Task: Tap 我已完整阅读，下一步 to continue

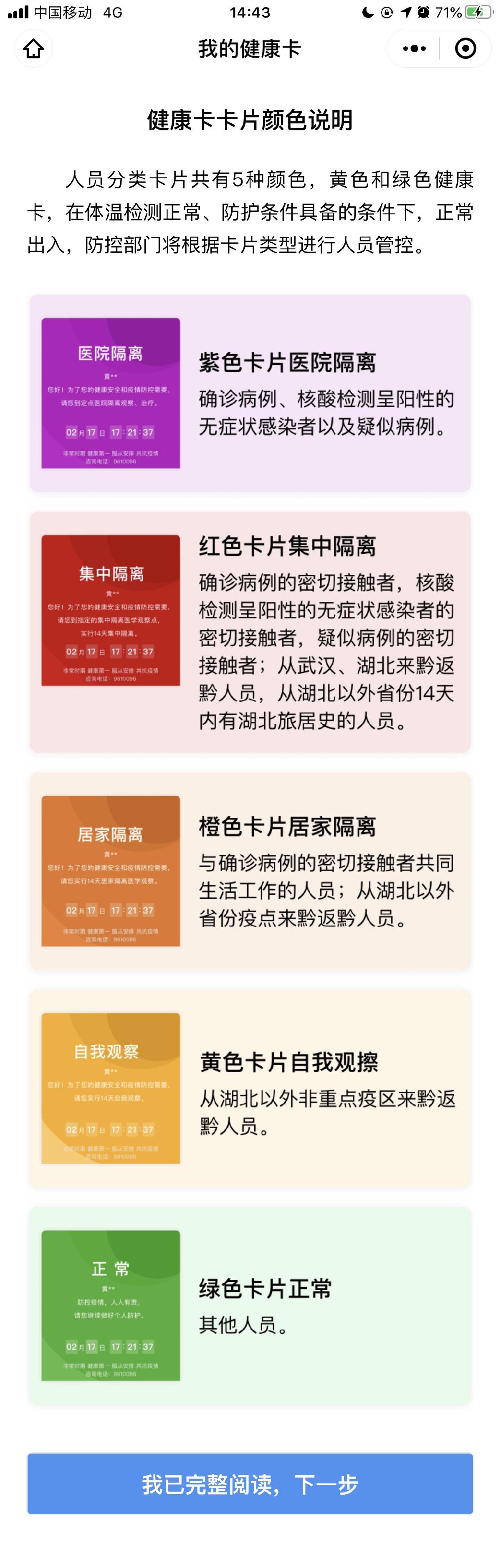Action: point(250,1484)
